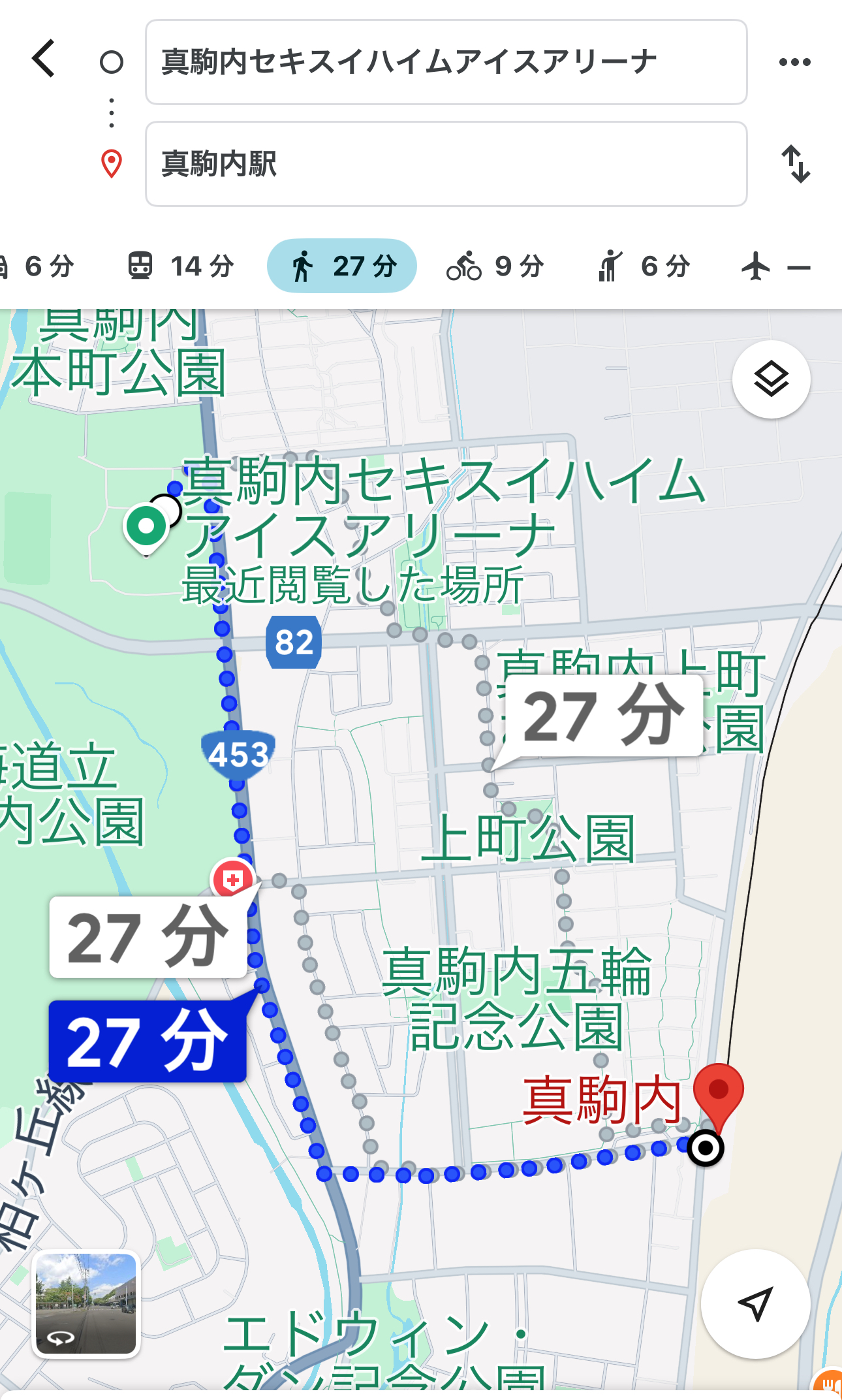Open the map layers button
The width and height of the screenshot is (842, 1400).
coord(771,379)
